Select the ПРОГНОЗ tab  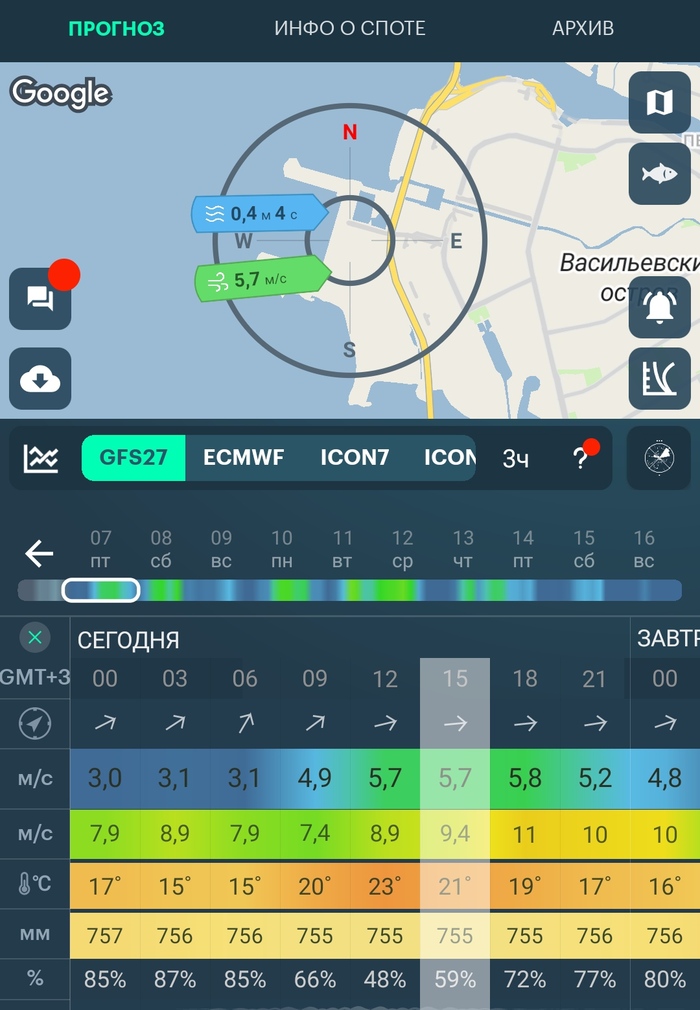[x=117, y=28]
